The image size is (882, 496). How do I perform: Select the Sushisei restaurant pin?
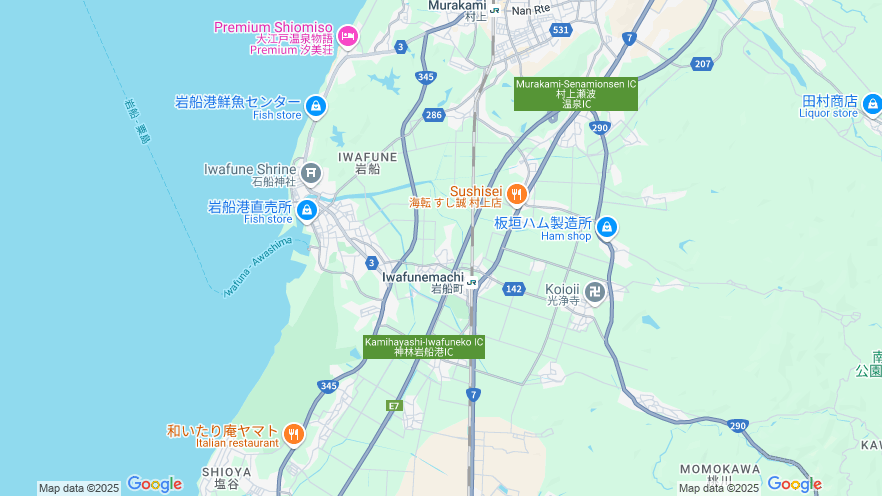[517, 194]
